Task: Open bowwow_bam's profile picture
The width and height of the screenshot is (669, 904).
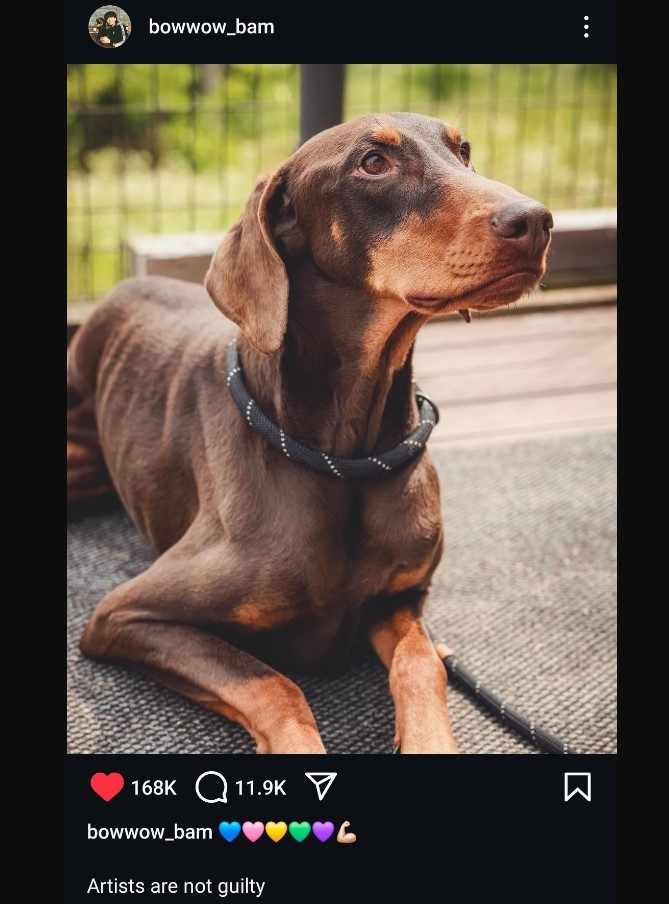Action: point(110,27)
